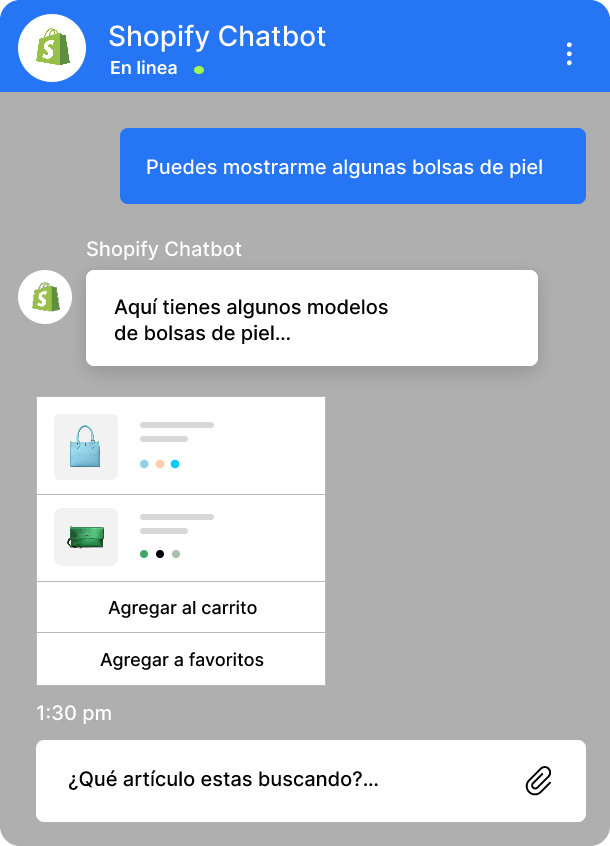Screen dimensions: 610x846
Task: Open the green bag product card
Action: tap(181, 538)
